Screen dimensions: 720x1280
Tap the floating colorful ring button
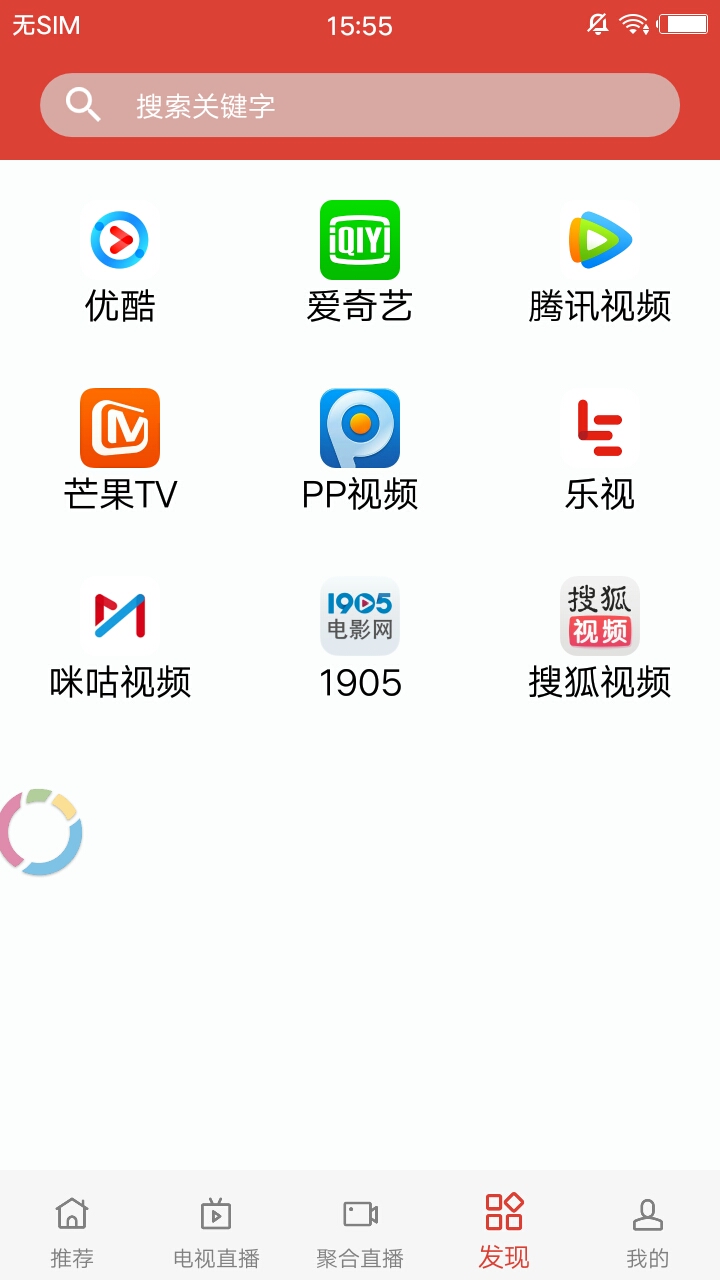point(40,832)
